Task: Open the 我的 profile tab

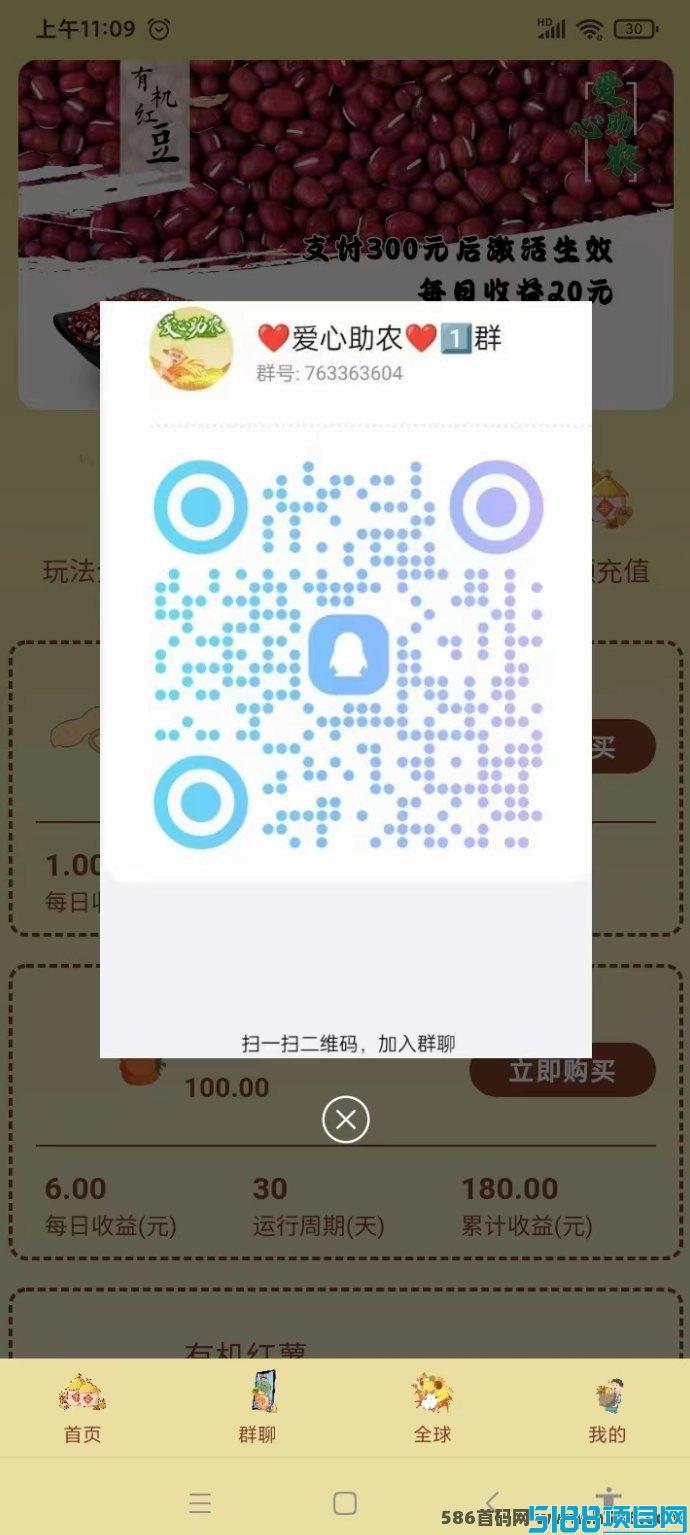Action: pos(606,1408)
